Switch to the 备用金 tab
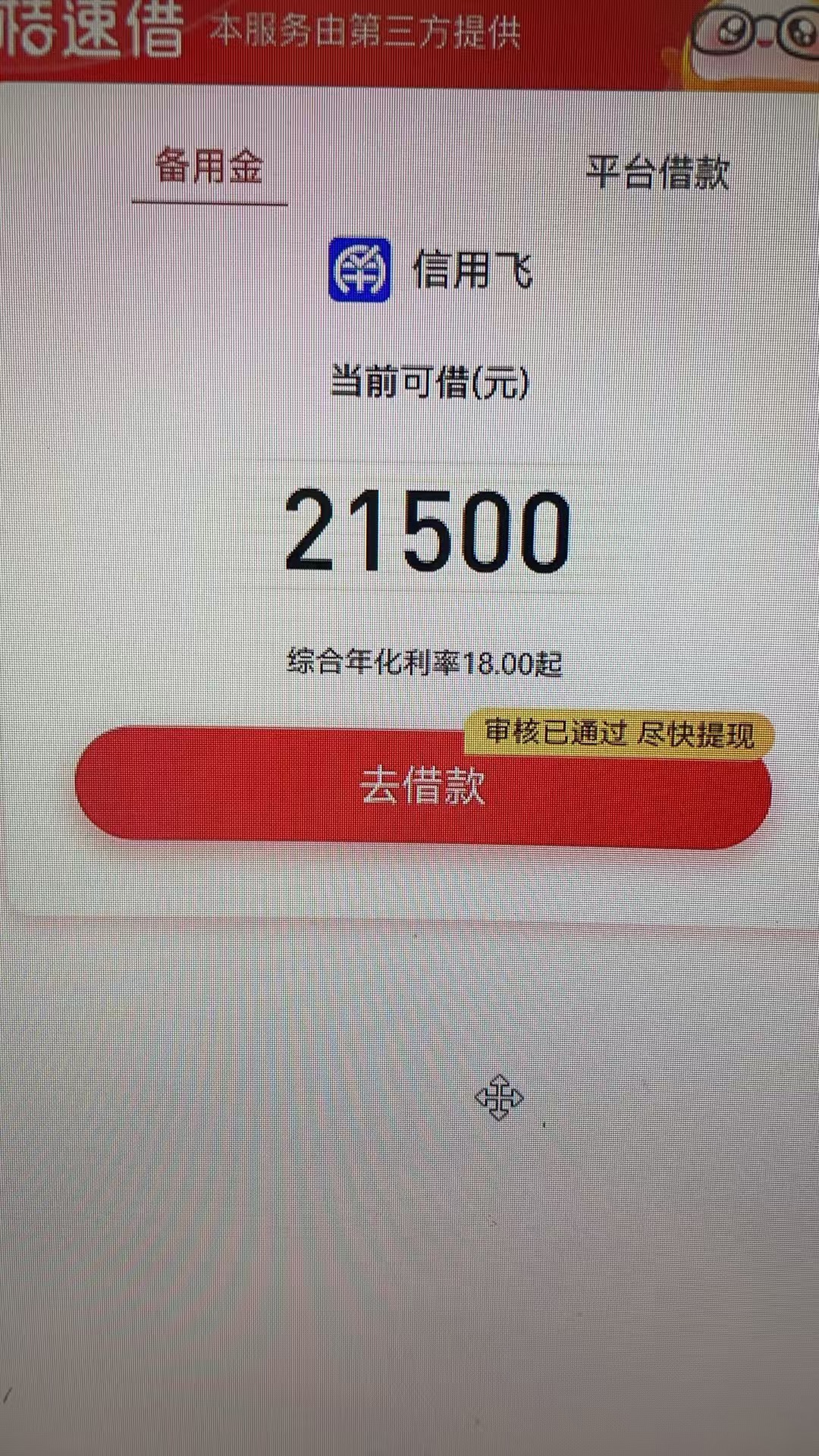This screenshot has width=819, height=1456. [x=209, y=167]
